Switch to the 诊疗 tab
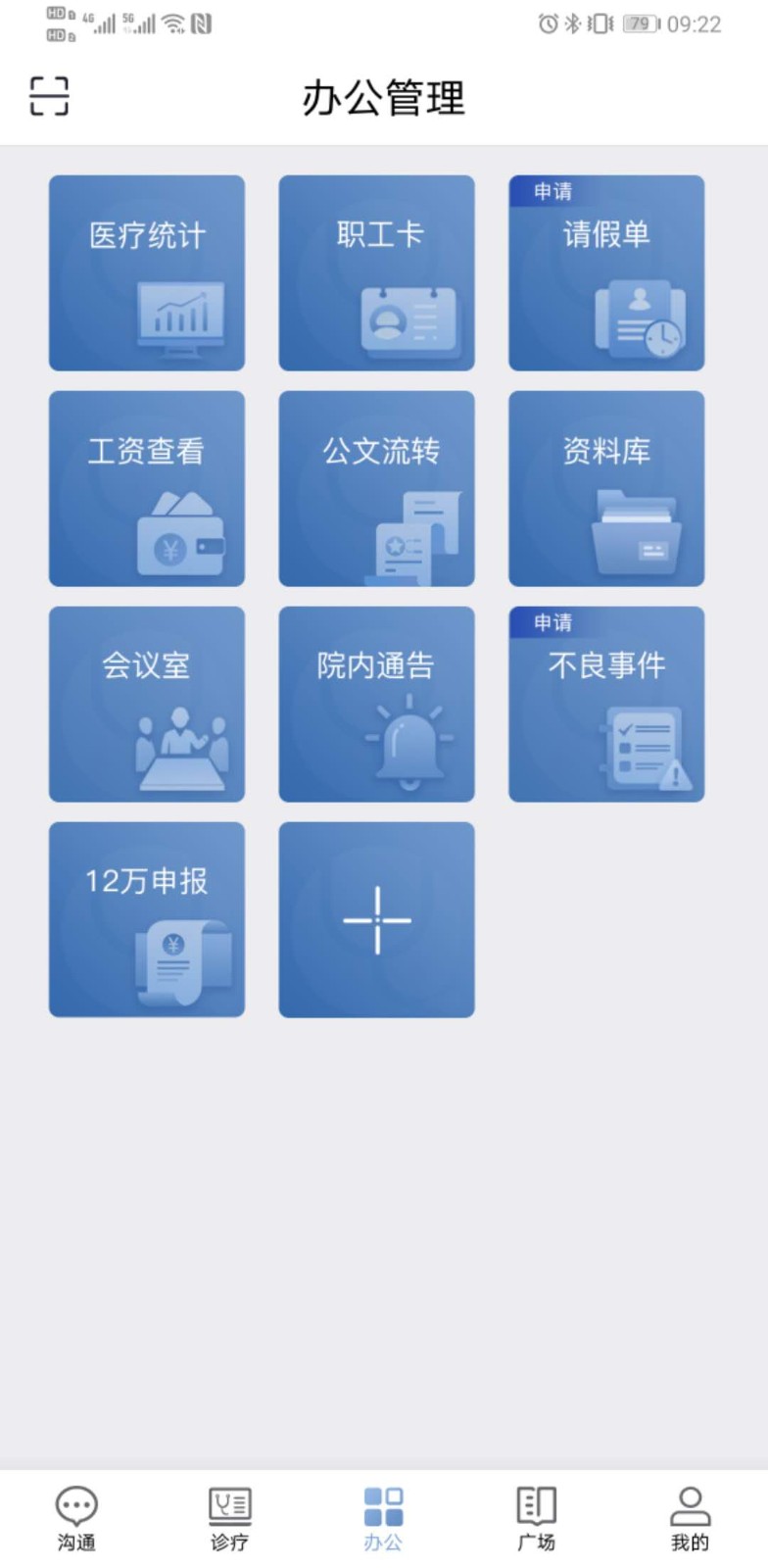Viewport: 768px width, 1568px height. pyautogui.click(x=230, y=1519)
